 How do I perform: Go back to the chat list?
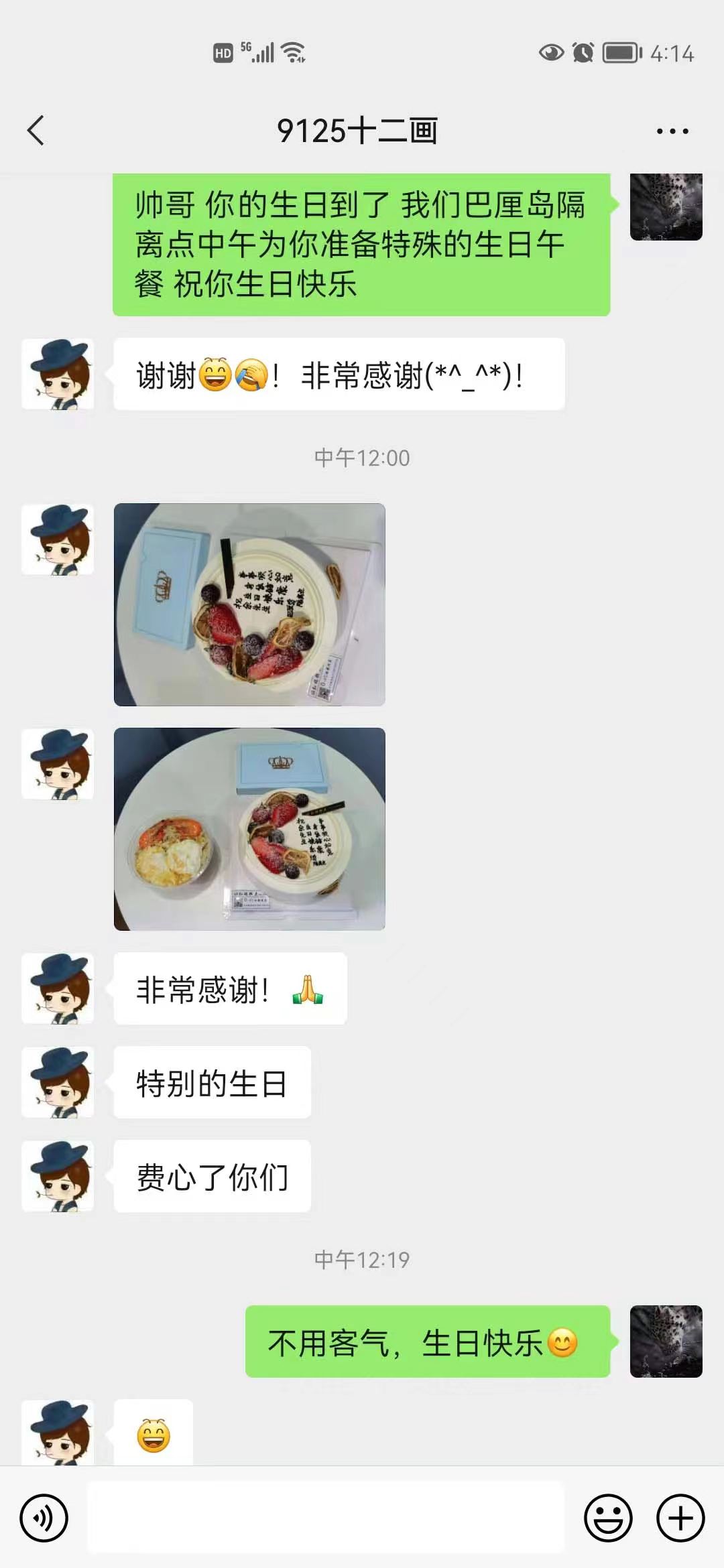pyautogui.click(x=36, y=130)
